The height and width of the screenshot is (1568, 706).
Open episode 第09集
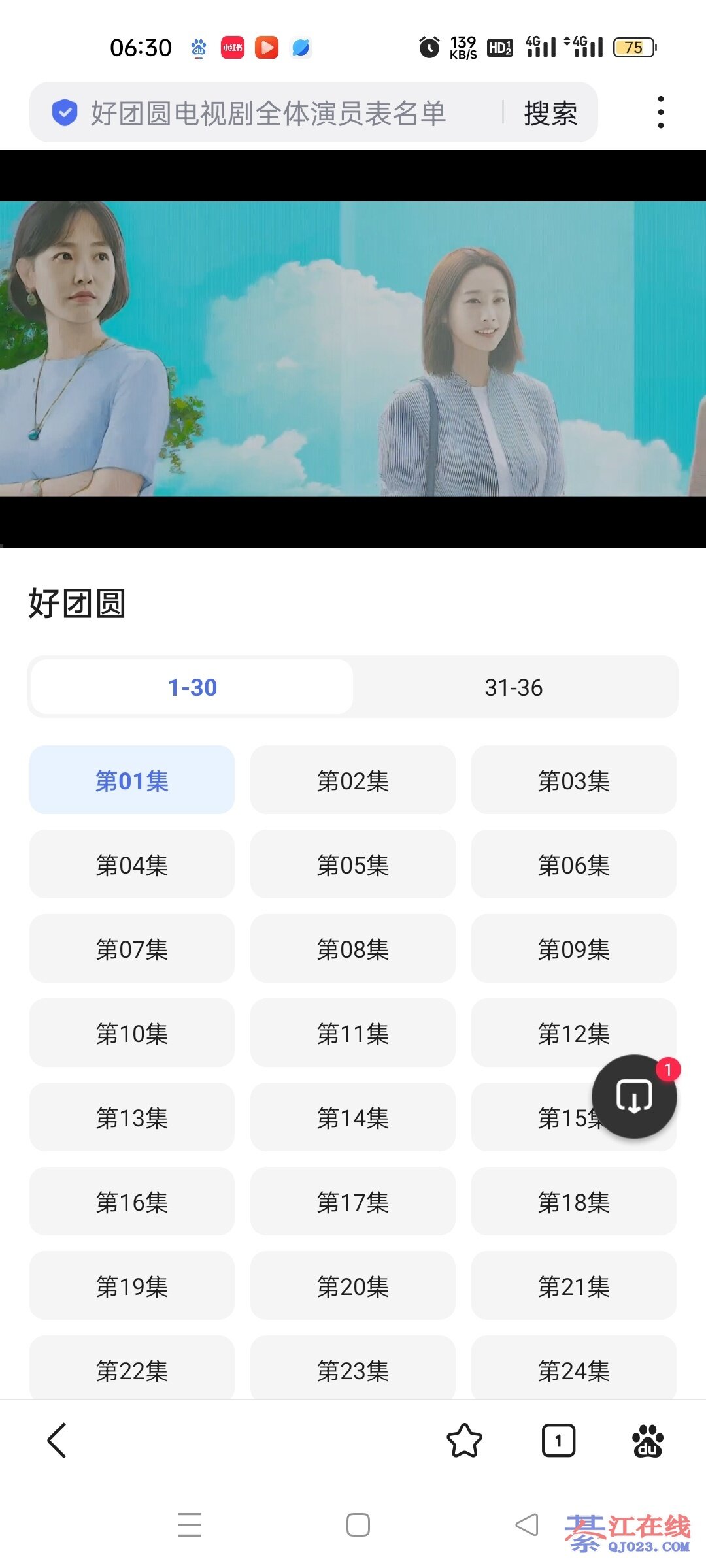(x=573, y=949)
